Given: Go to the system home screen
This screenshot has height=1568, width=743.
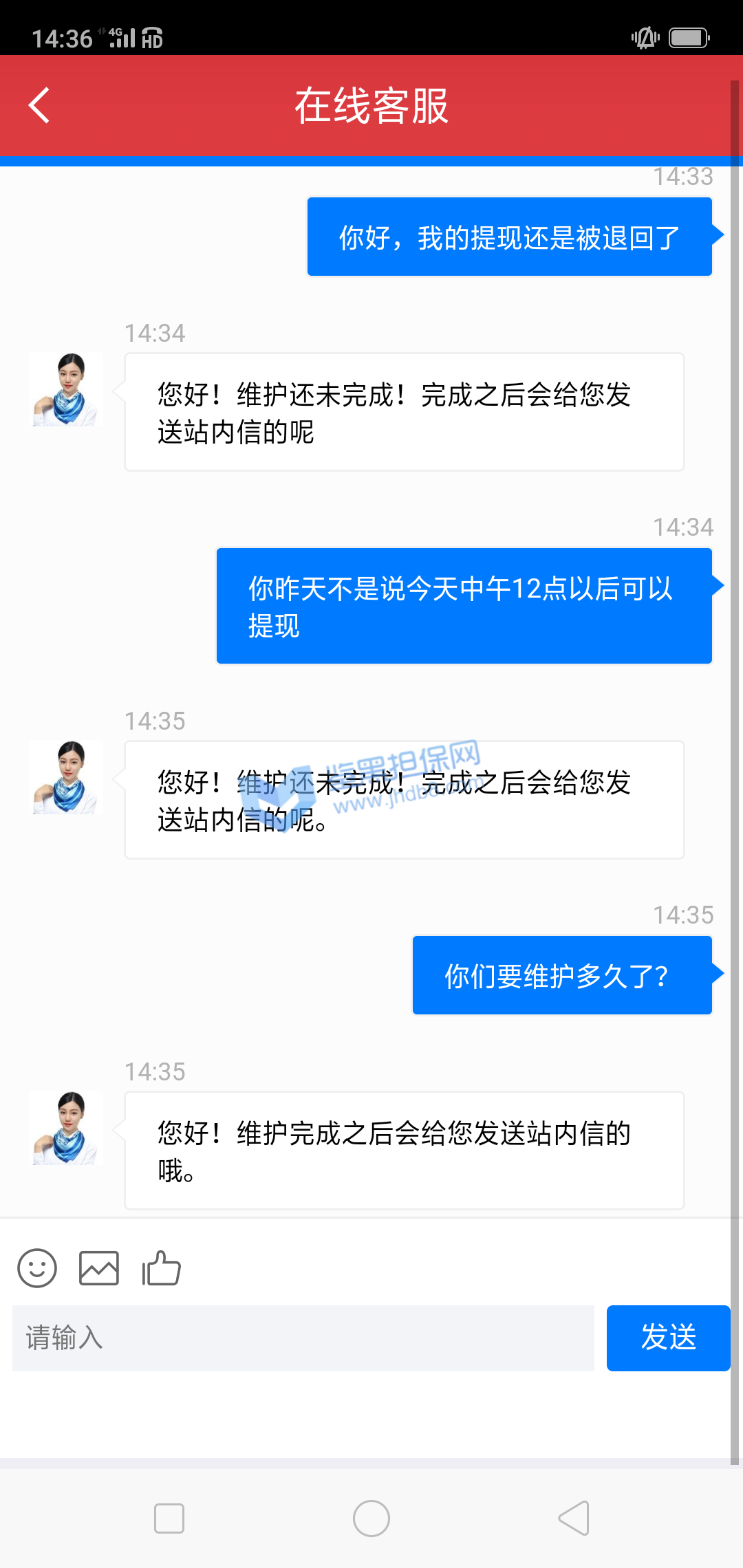Looking at the screenshot, I should pos(371,1518).
